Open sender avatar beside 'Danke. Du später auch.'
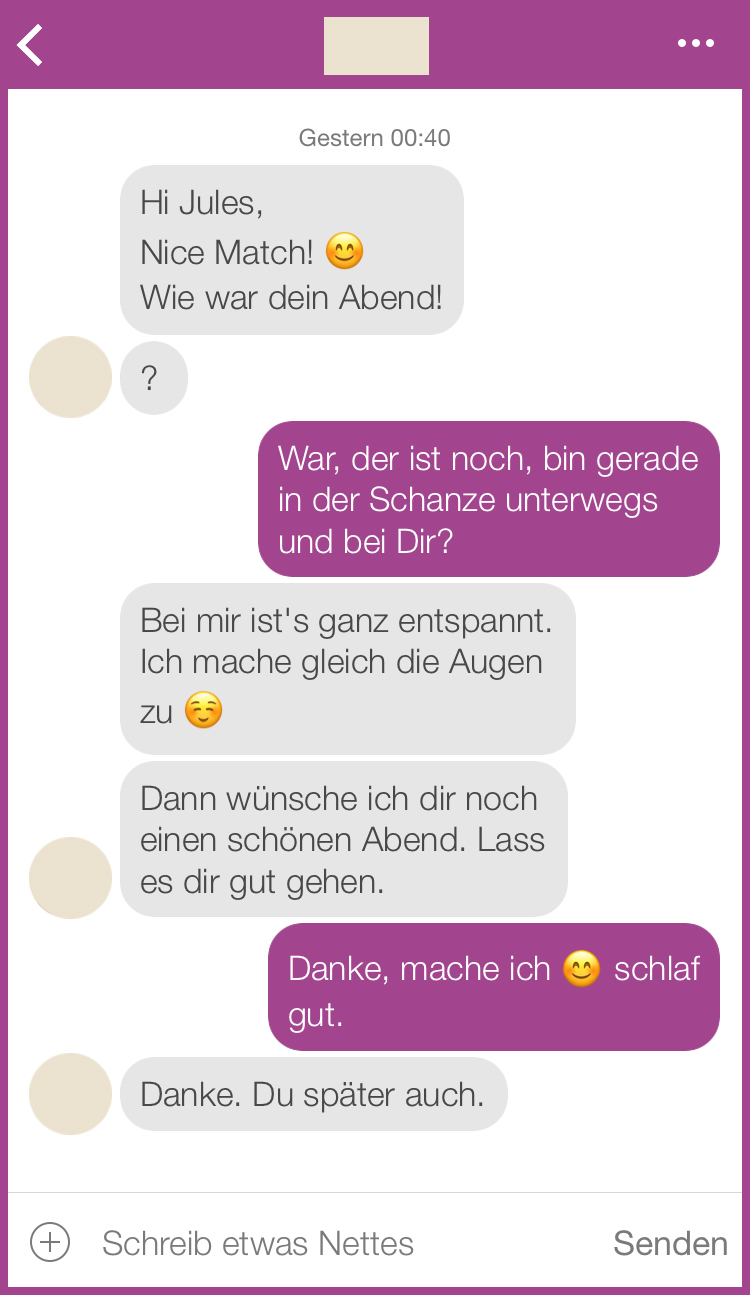Viewport: 750px width, 1295px height. [x=70, y=1094]
